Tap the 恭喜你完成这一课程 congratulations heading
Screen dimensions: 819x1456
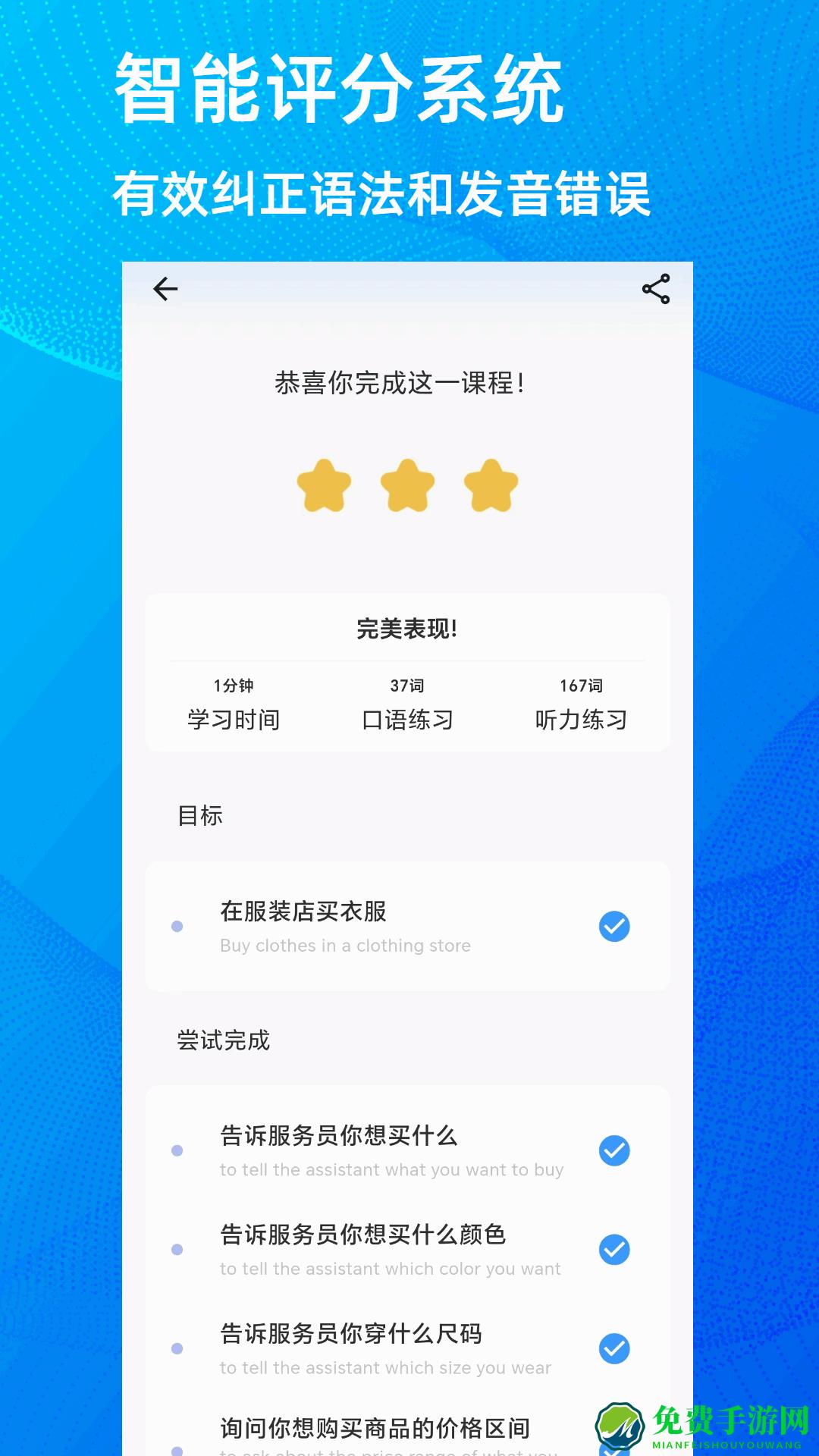408,381
